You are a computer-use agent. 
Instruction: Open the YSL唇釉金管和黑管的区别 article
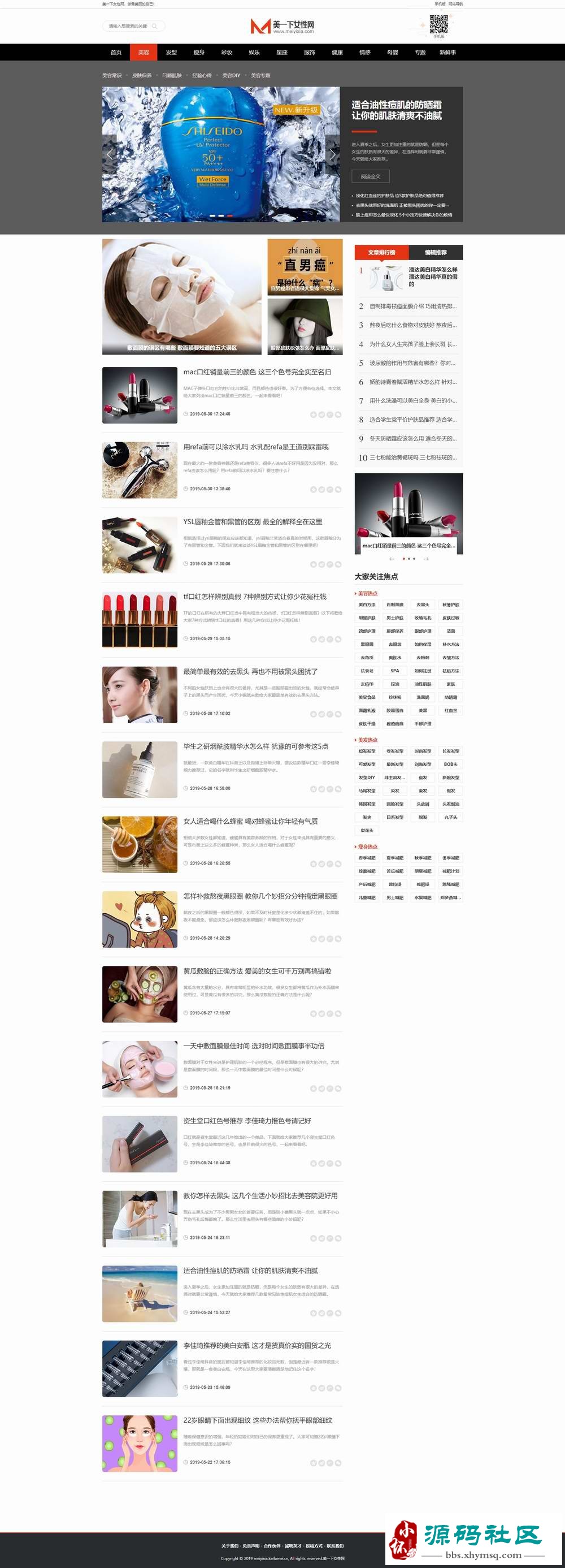coord(253,522)
